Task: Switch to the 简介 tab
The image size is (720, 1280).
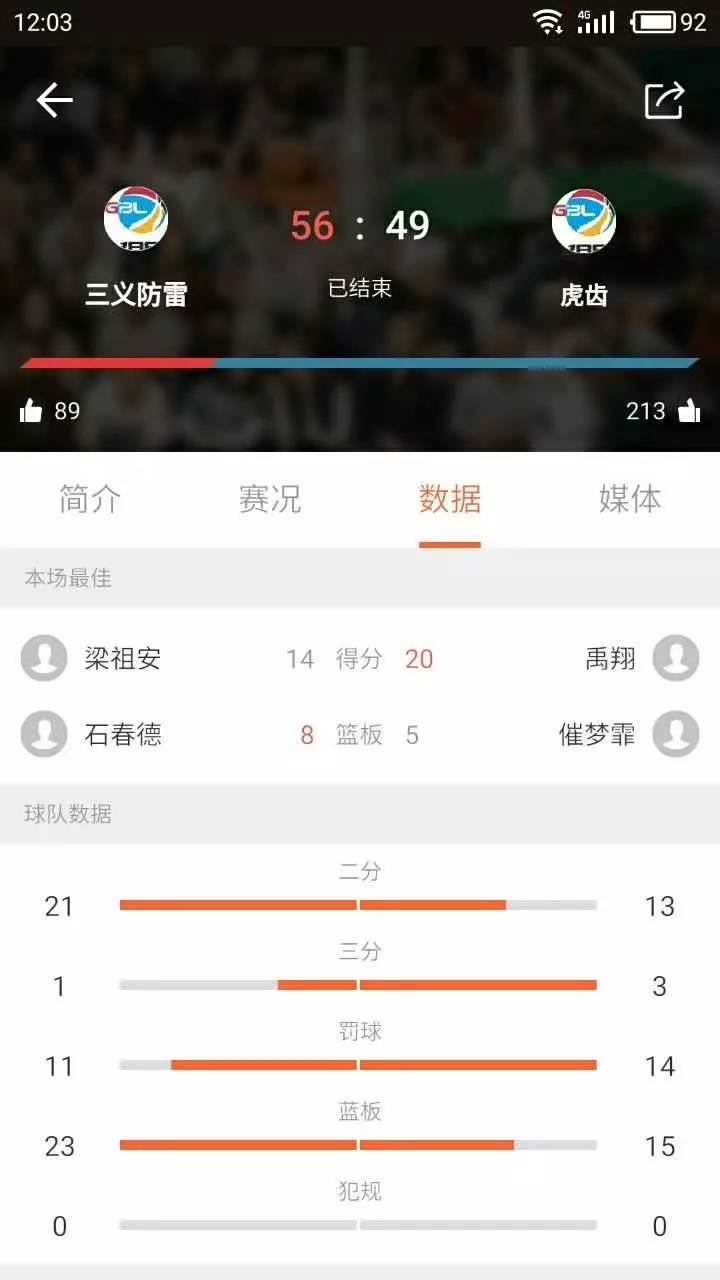Action: pos(90,499)
